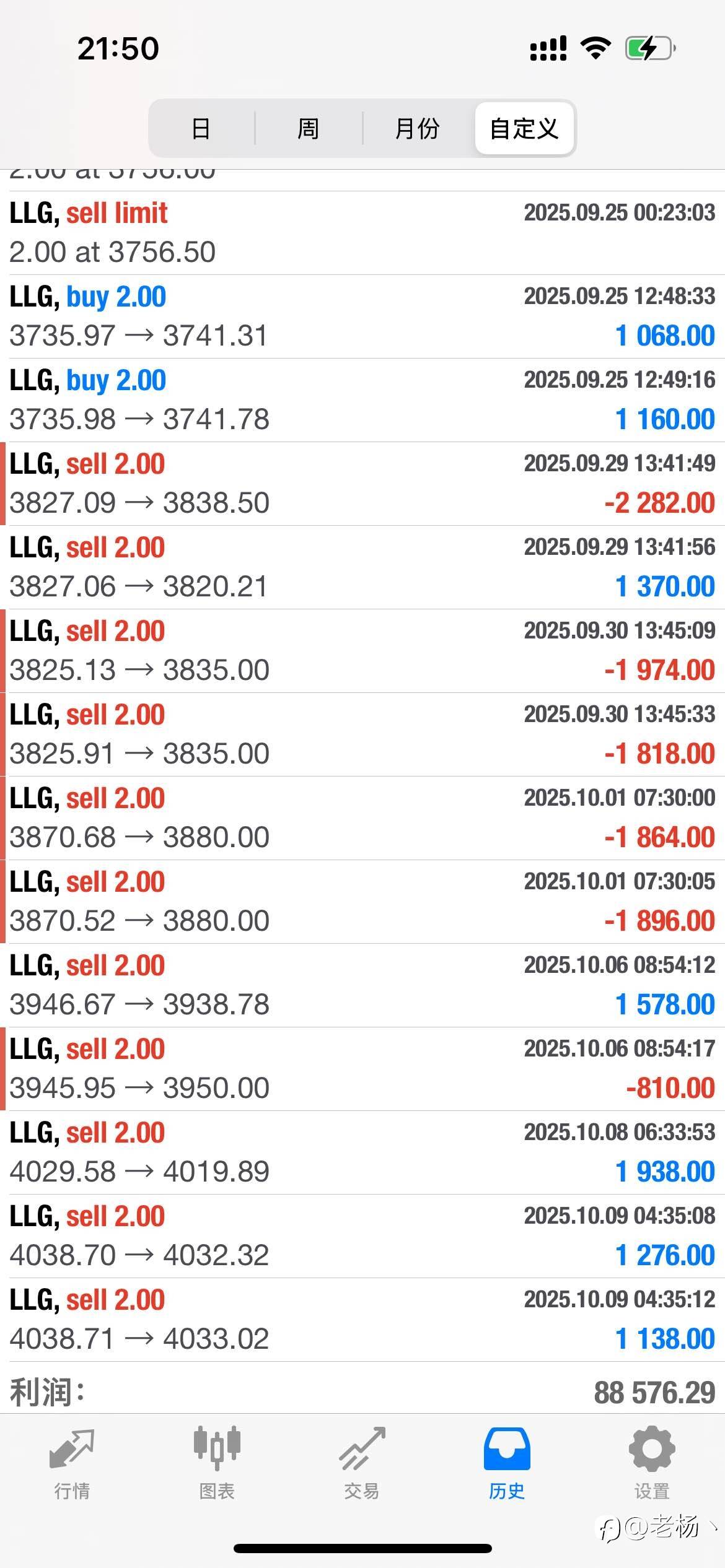Expand the trade 4029.58 → 4019.89
Screen dimensions: 725x1568
[x=362, y=1152]
